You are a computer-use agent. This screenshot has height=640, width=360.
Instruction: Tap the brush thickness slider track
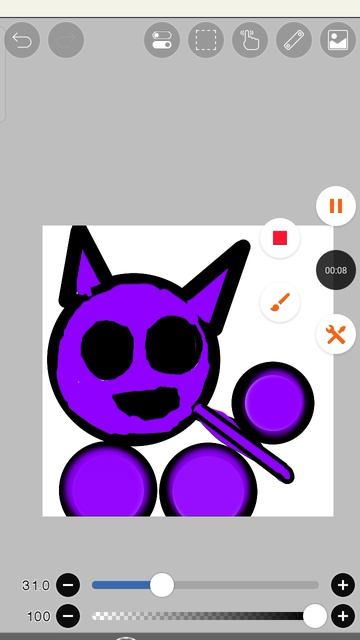click(205, 585)
